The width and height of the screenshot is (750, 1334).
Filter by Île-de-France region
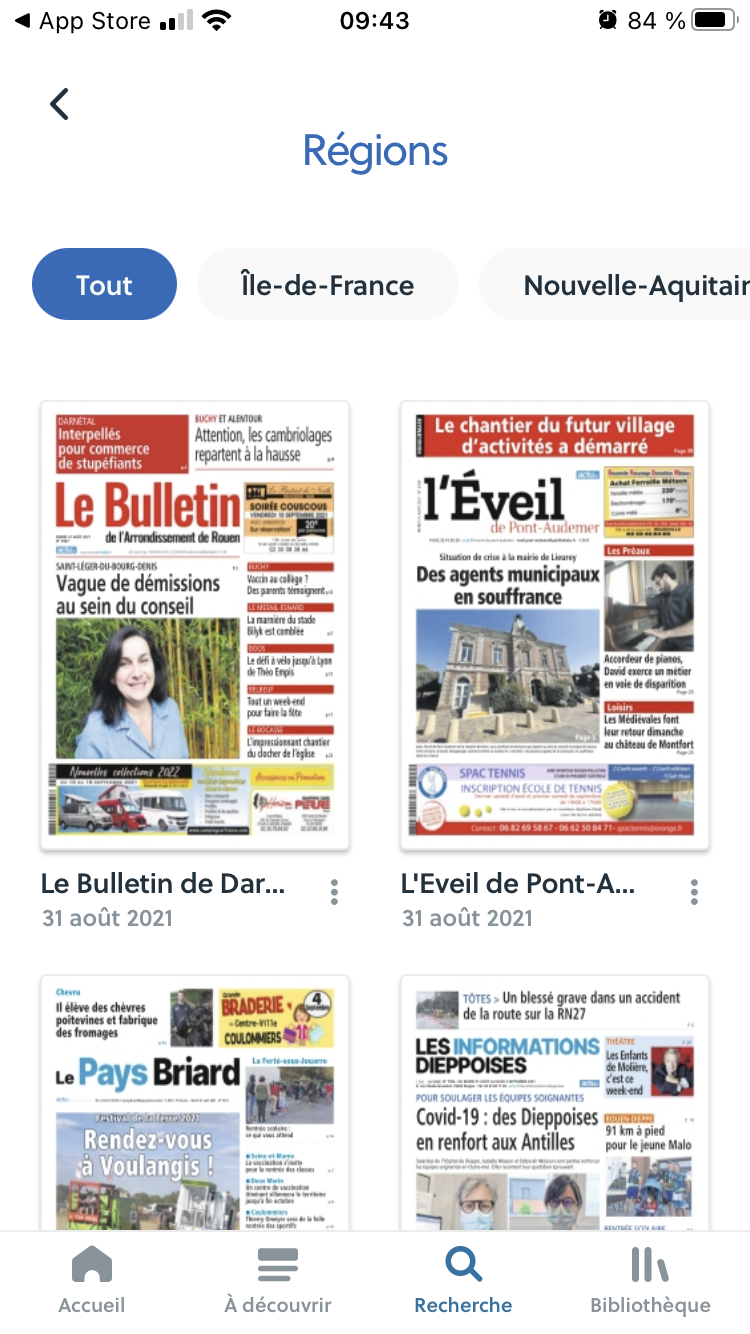pyautogui.click(x=327, y=285)
